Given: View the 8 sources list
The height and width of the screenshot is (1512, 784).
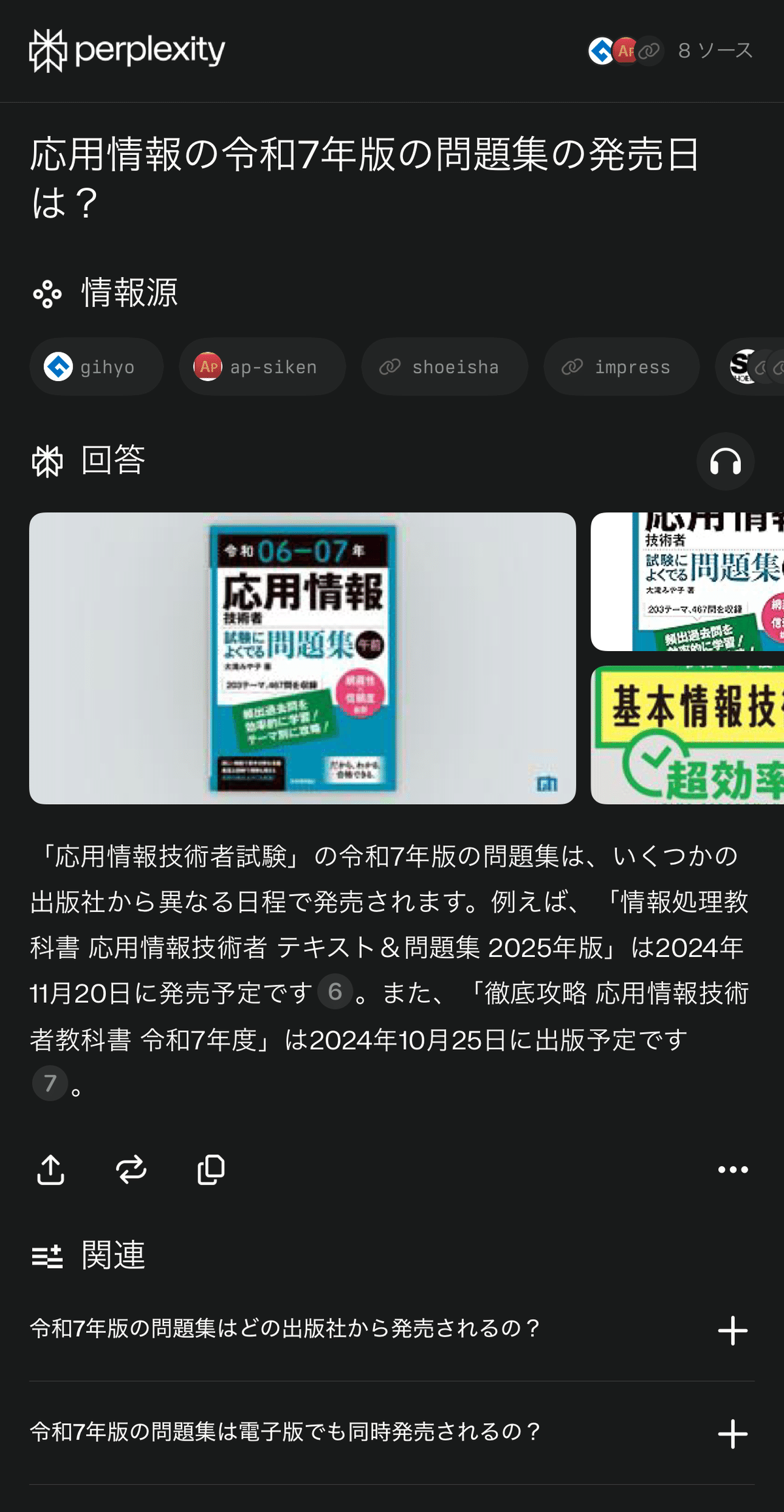Looking at the screenshot, I should point(670,50).
